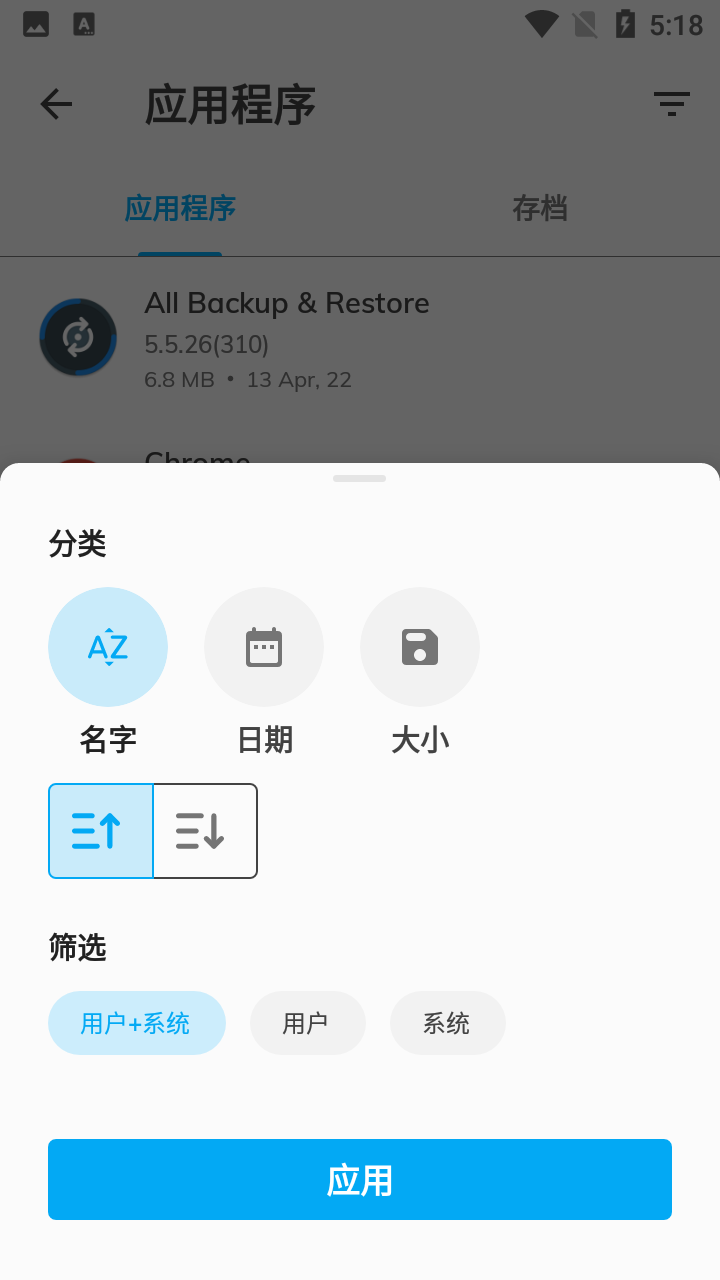This screenshot has height=1280, width=720.
Task: Enable the 系统 filter chip
Action: tap(447, 1022)
